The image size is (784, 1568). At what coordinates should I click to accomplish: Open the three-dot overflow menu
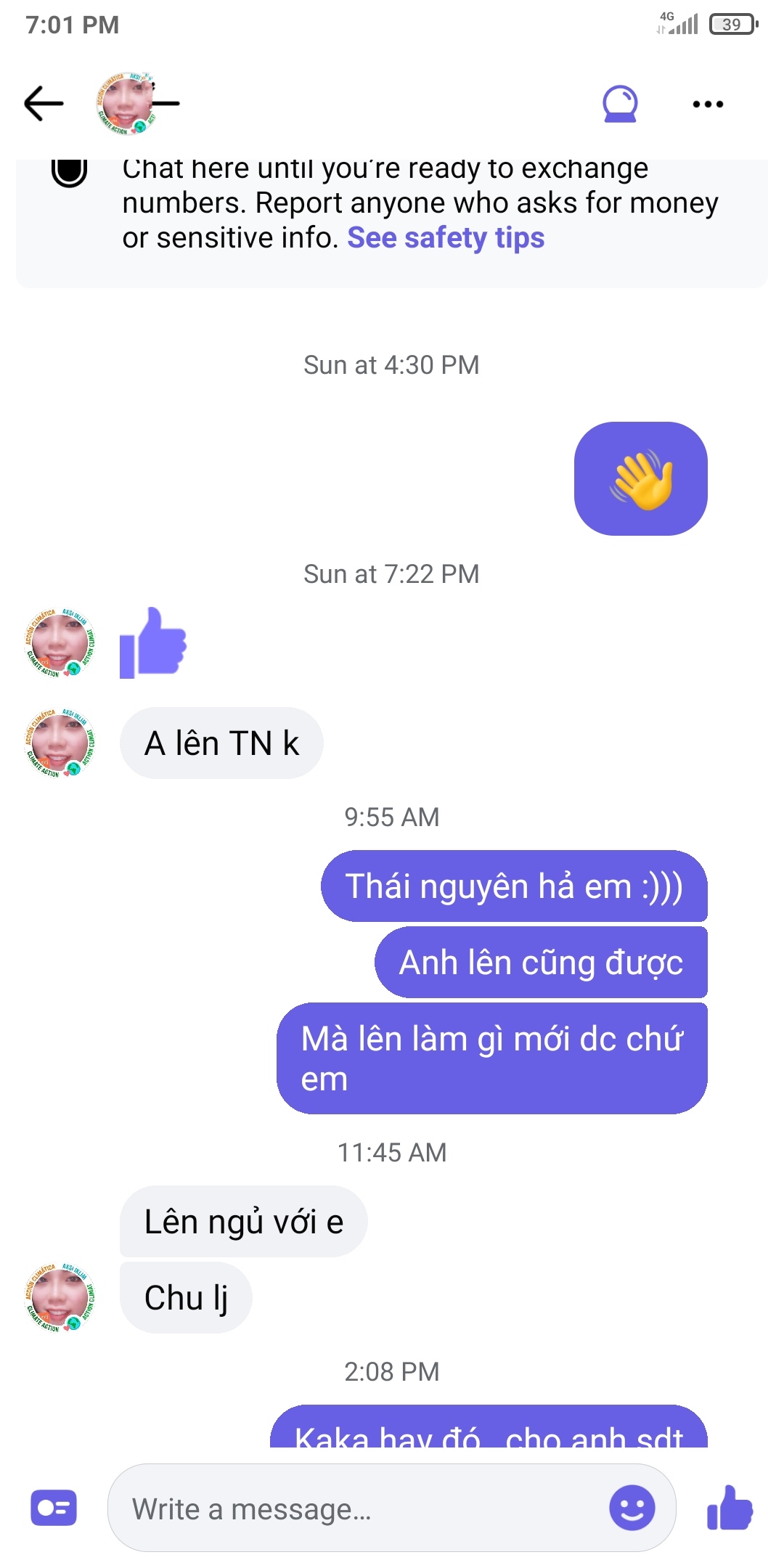coord(708,104)
